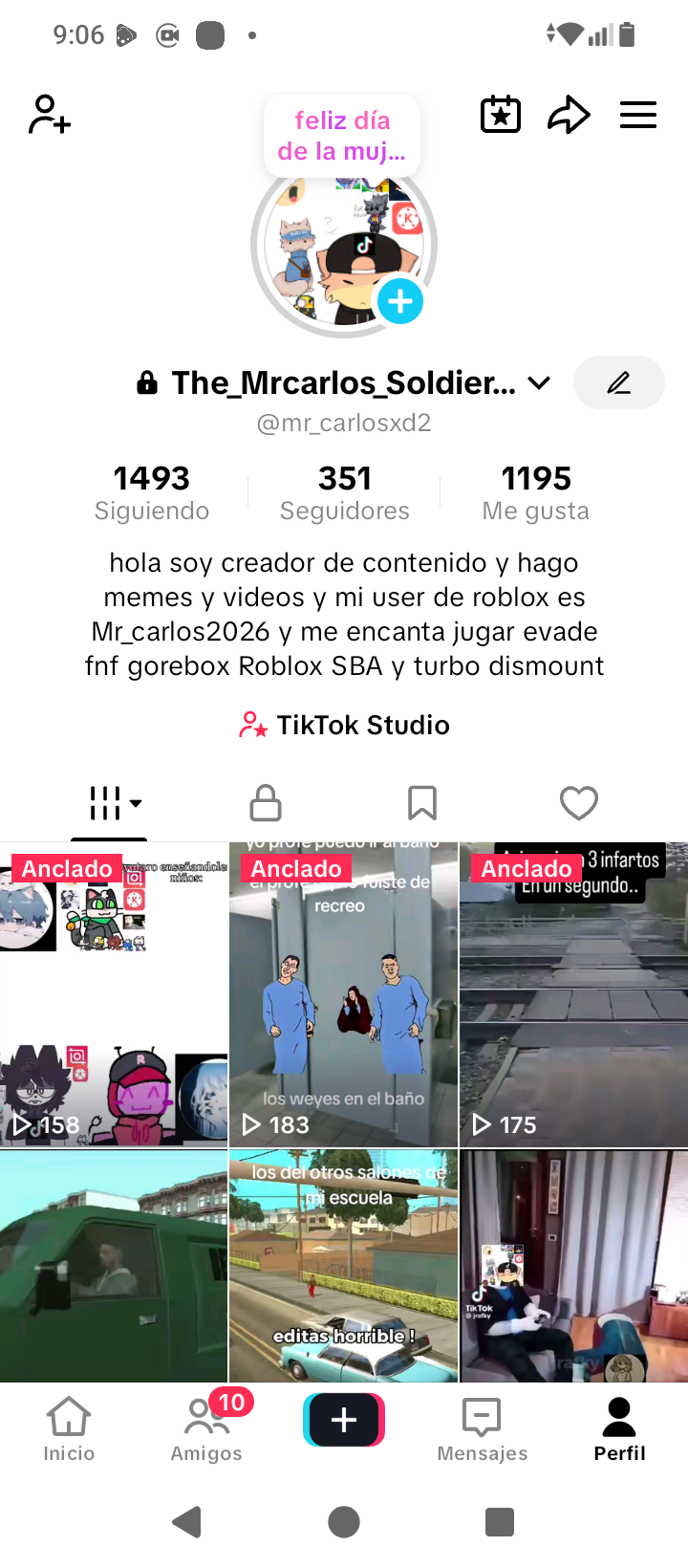The image size is (688, 1568).
Task: Open the saved videos bookmark tab
Action: pos(422,803)
